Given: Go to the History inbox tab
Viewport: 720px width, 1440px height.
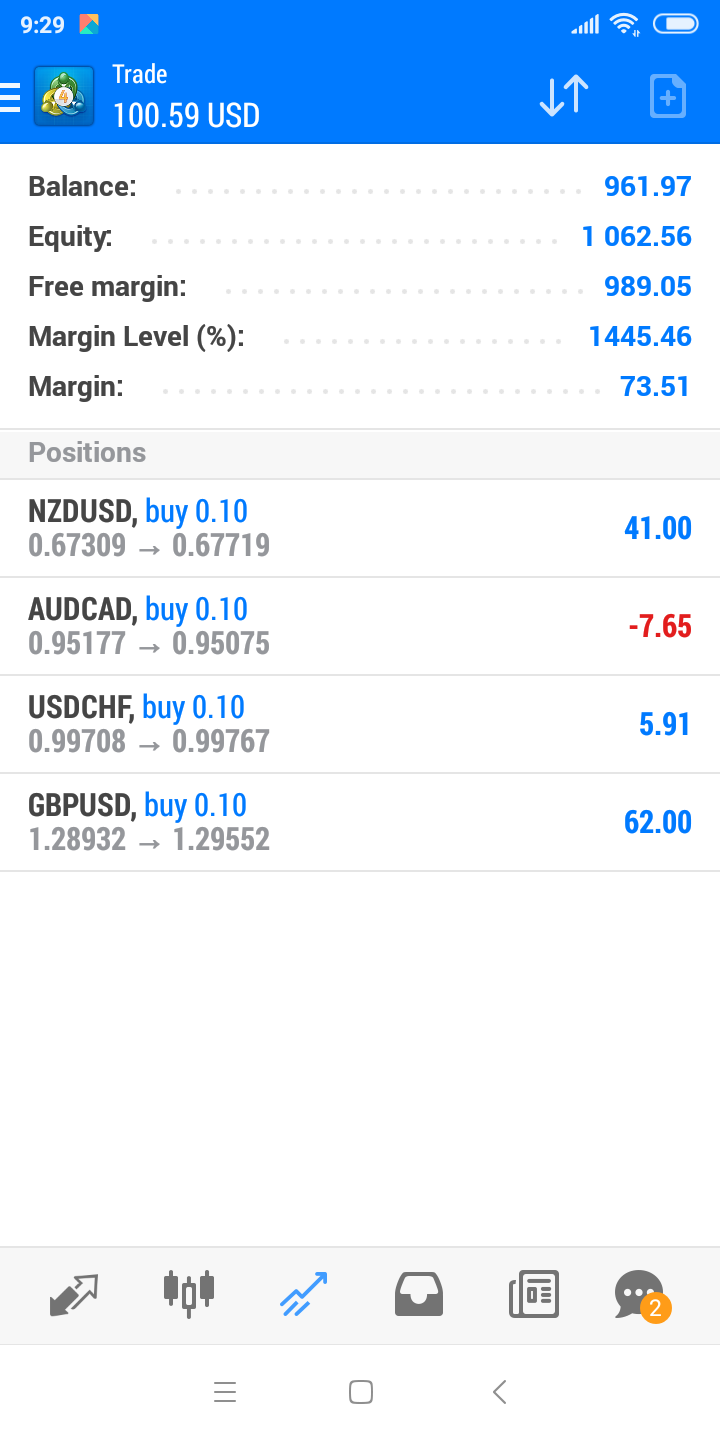Looking at the screenshot, I should pyautogui.click(x=418, y=1295).
